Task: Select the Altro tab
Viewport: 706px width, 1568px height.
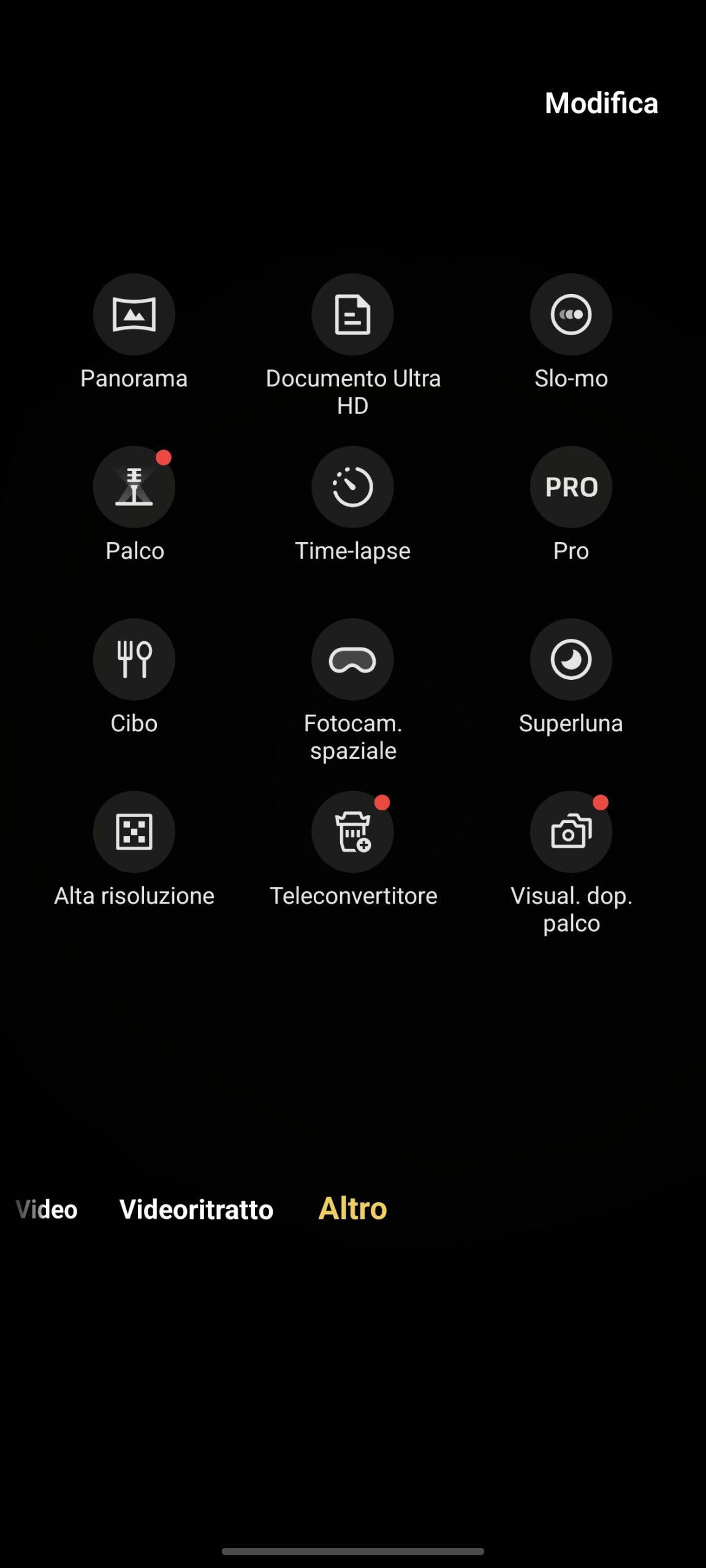Action: 352,1208
